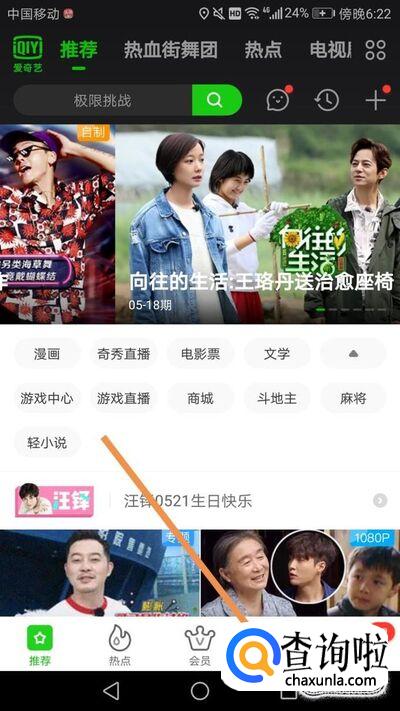Image resolution: width=400 pixels, height=711 pixels.
Task: Tap the plus icon at top right
Action: coord(376,100)
